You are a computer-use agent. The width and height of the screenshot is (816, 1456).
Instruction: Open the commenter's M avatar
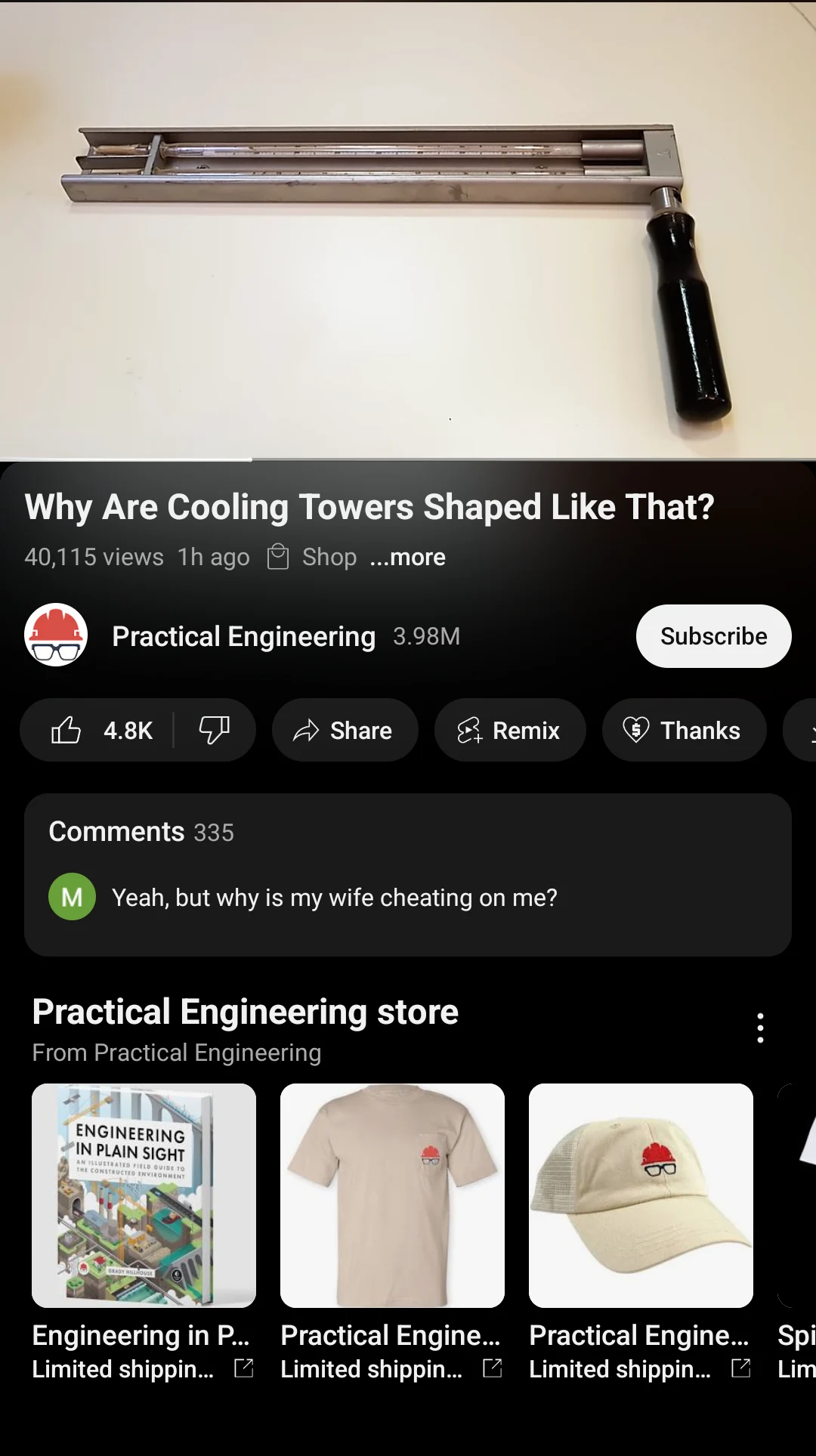tap(72, 896)
